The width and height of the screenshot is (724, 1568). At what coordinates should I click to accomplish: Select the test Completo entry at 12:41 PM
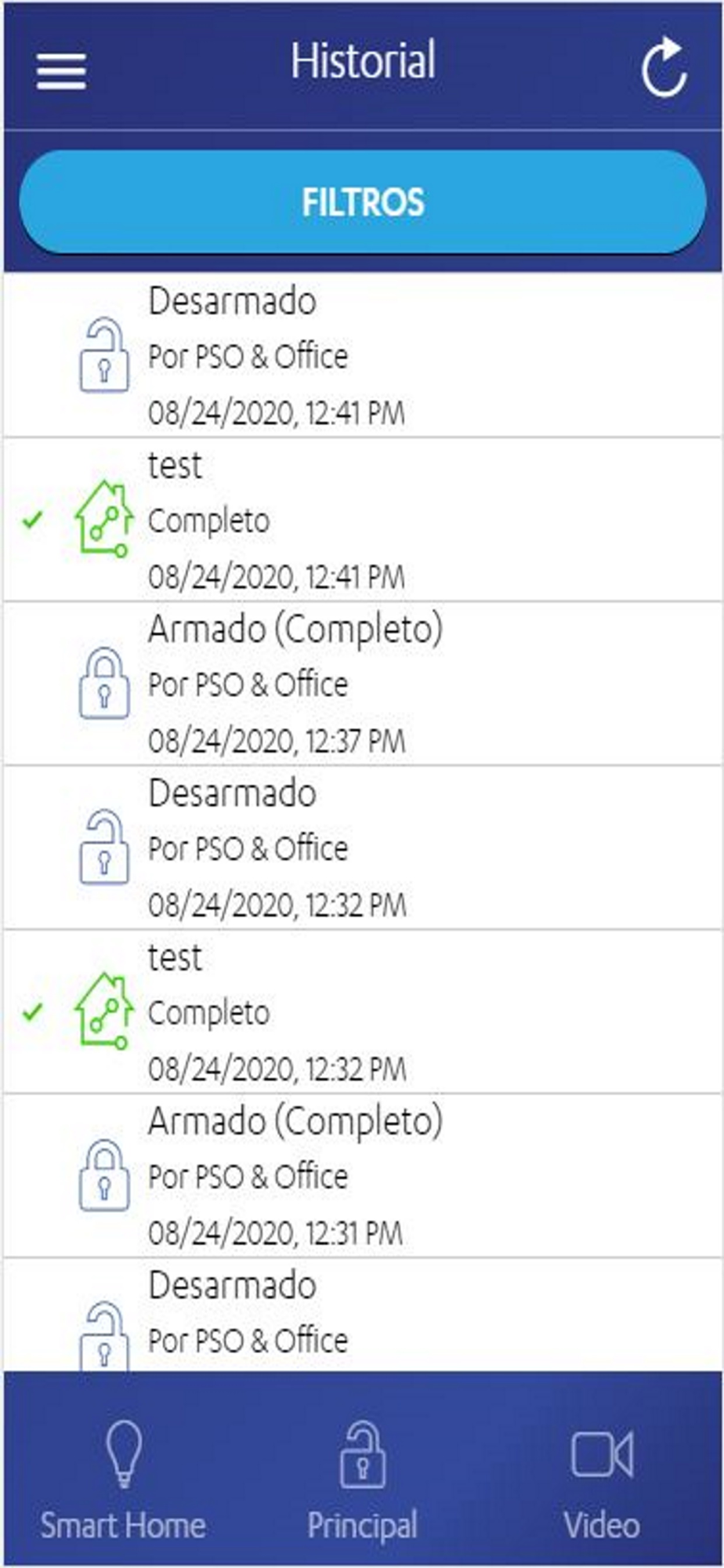click(x=362, y=521)
